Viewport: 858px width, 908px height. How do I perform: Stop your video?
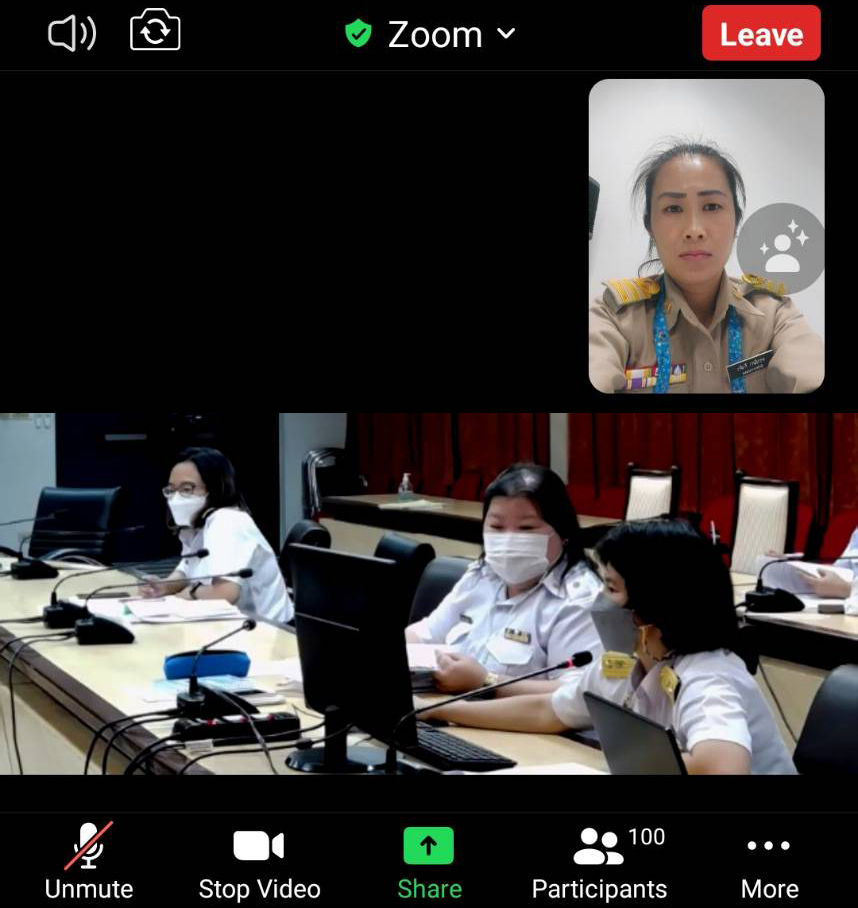click(x=259, y=860)
